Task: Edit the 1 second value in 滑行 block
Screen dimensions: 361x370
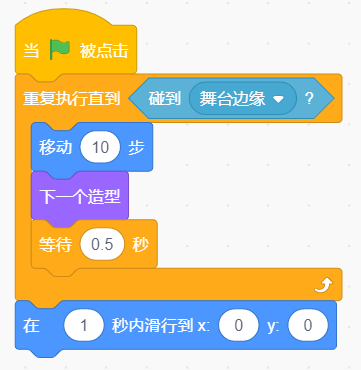Action: [84, 326]
